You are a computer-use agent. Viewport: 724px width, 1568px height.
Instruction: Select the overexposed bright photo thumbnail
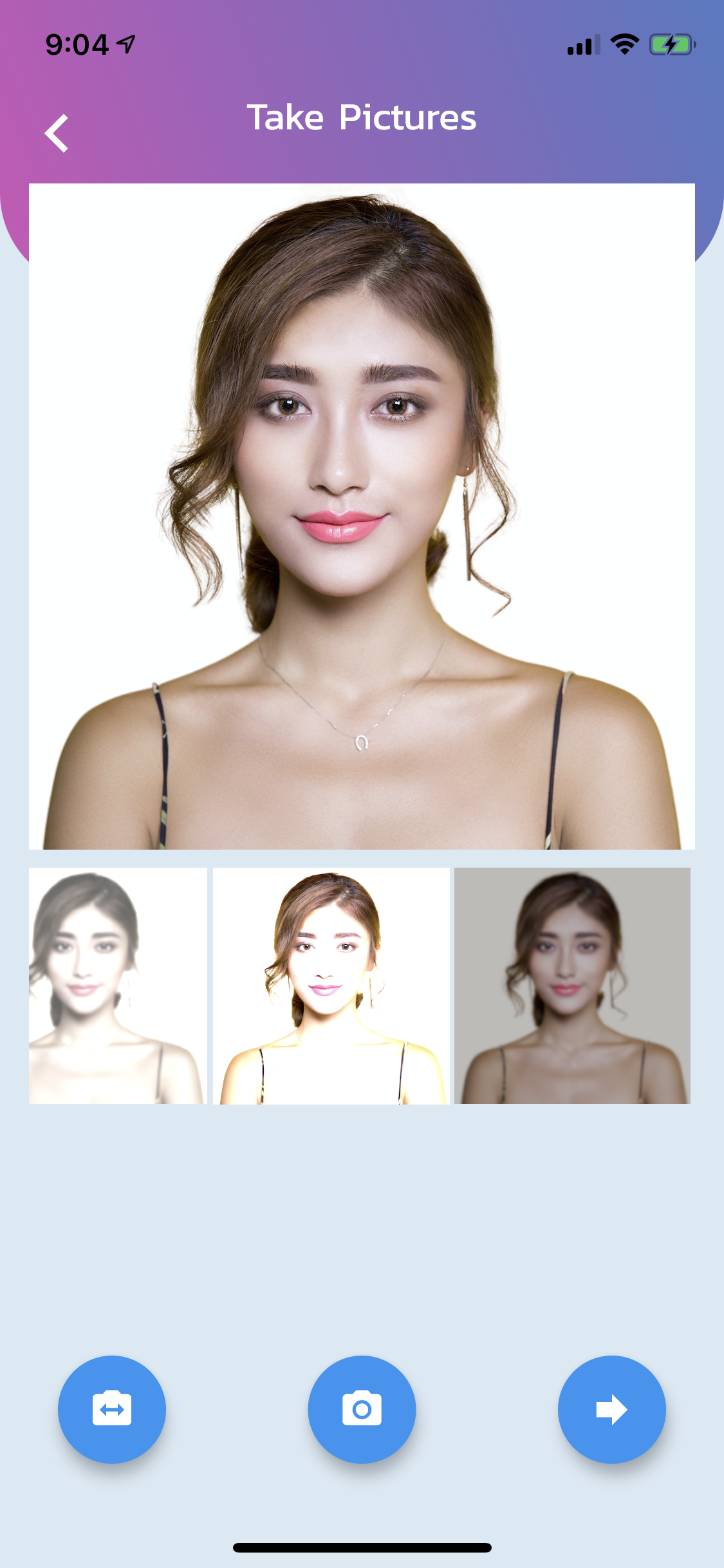[331, 985]
